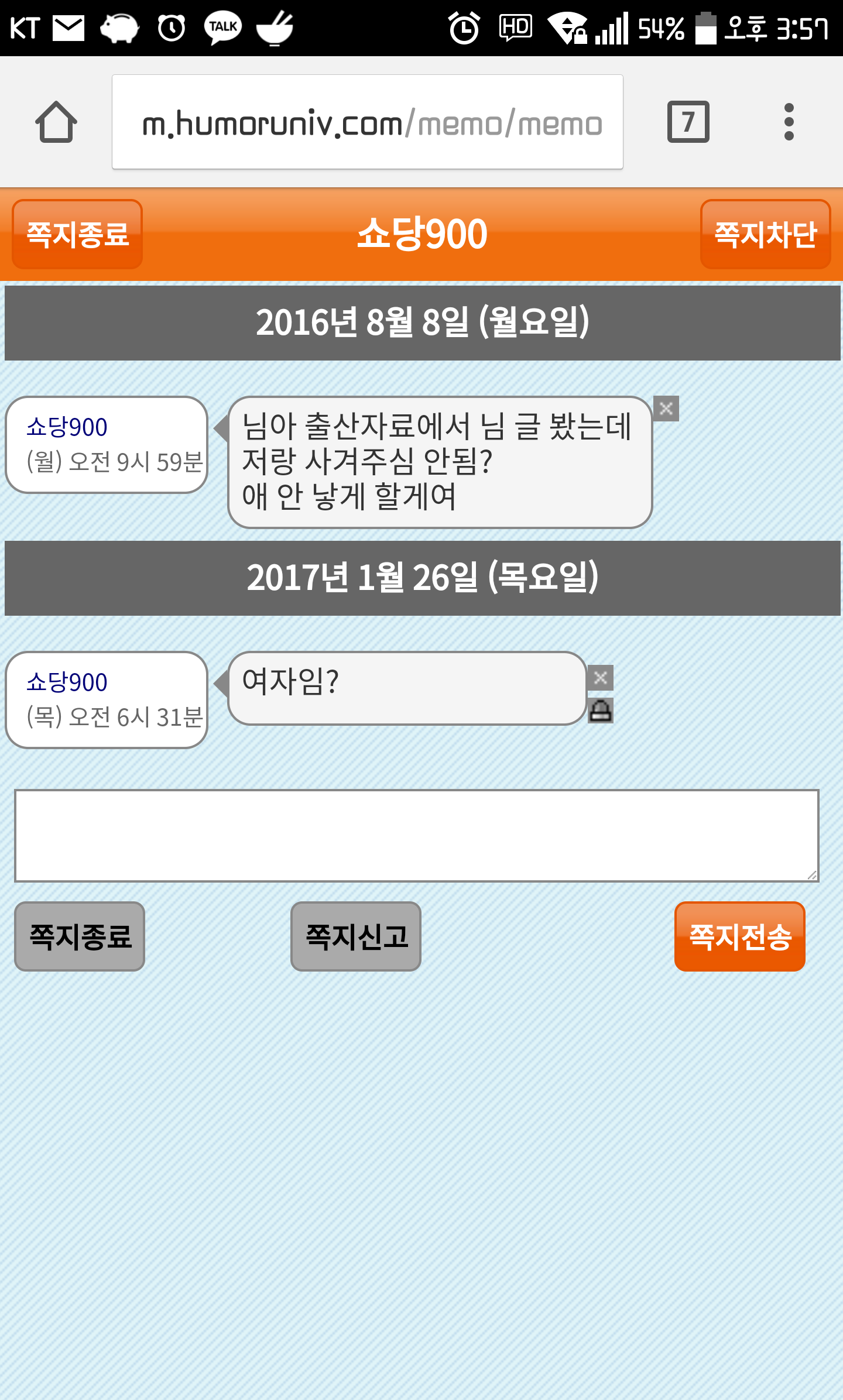Delete the 여자임? message with its X icon
Screen dimensions: 843x1400
click(x=601, y=678)
